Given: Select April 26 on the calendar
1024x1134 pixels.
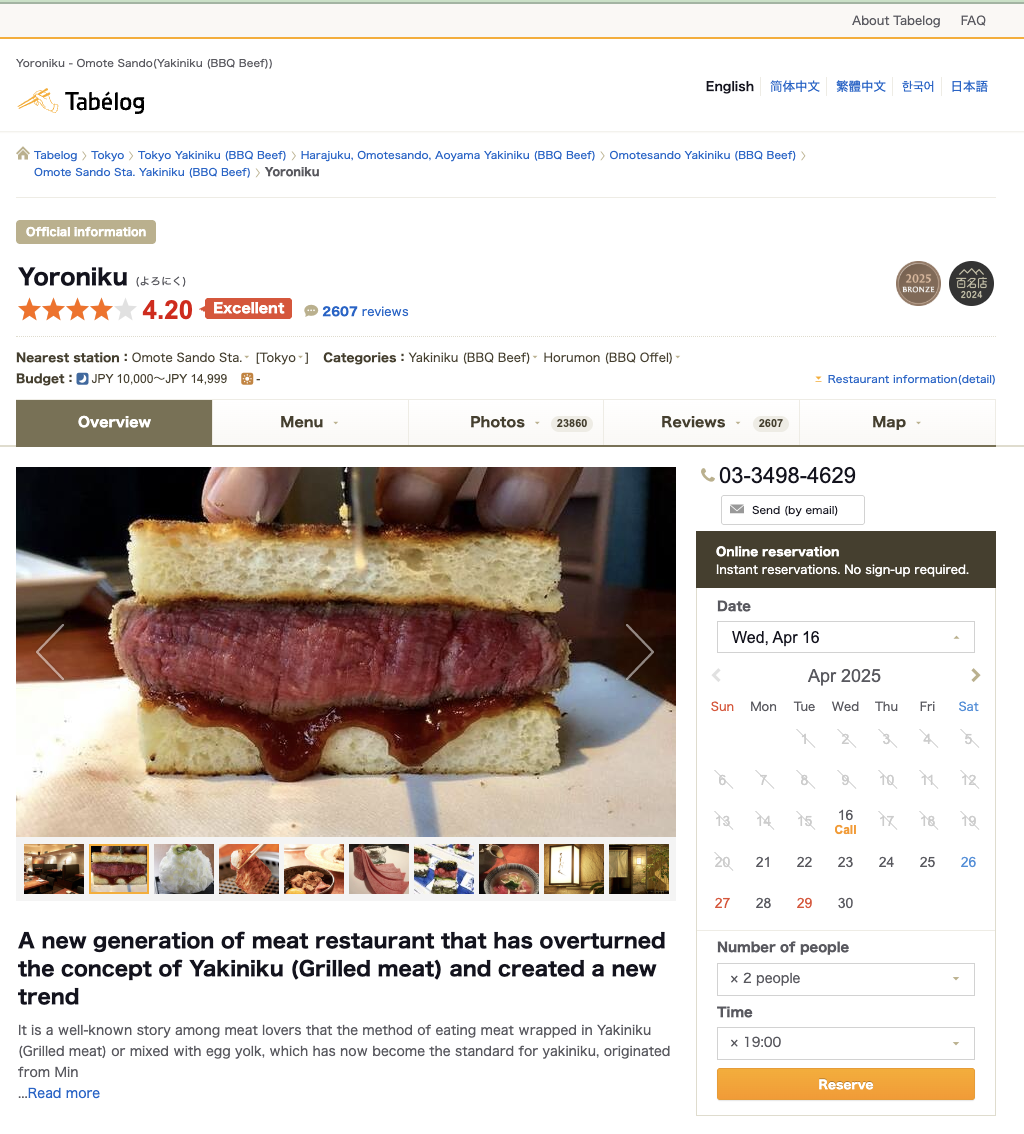Looking at the screenshot, I should click(x=968, y=862).
